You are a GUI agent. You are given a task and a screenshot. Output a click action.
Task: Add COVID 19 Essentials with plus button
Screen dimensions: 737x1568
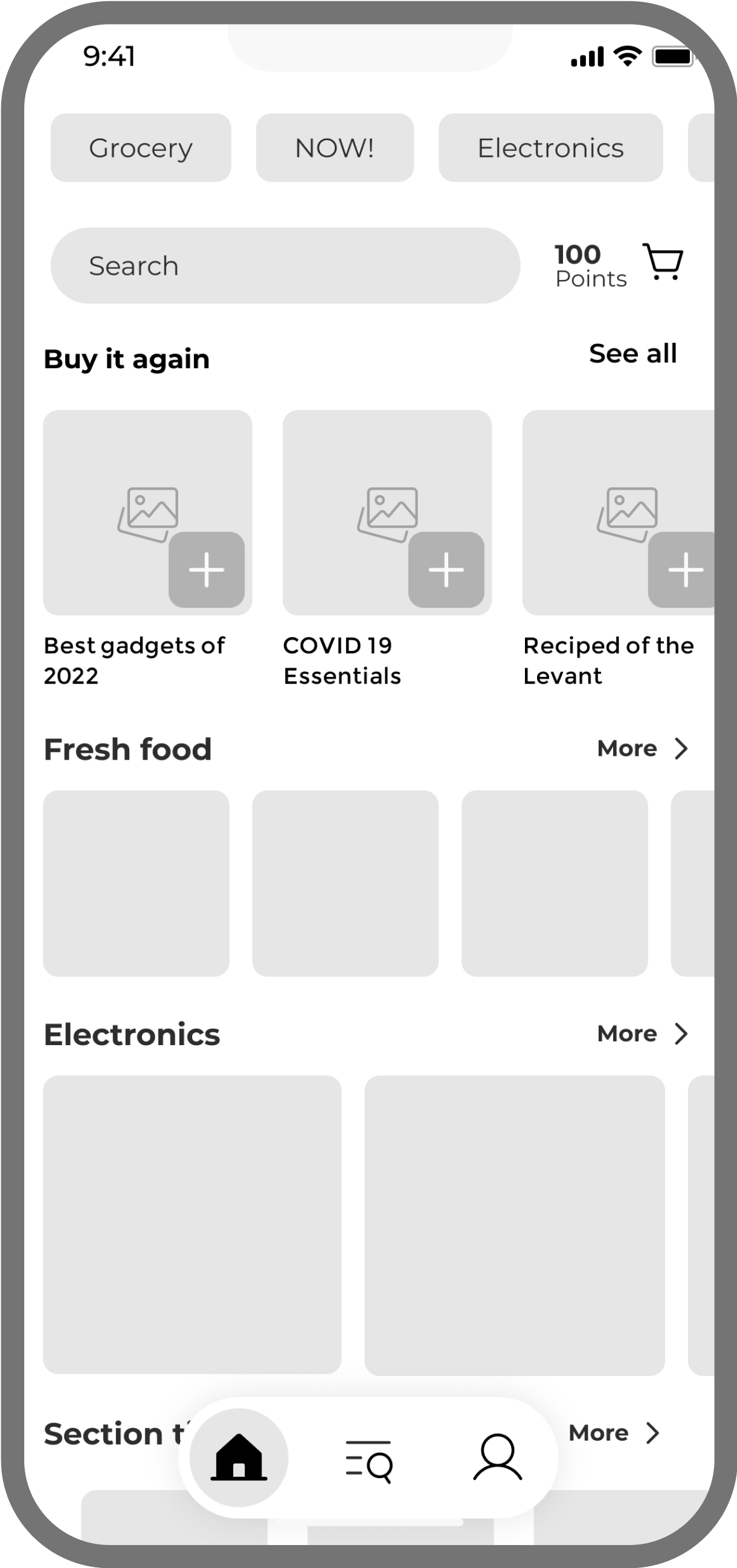(x=446, y=570)
